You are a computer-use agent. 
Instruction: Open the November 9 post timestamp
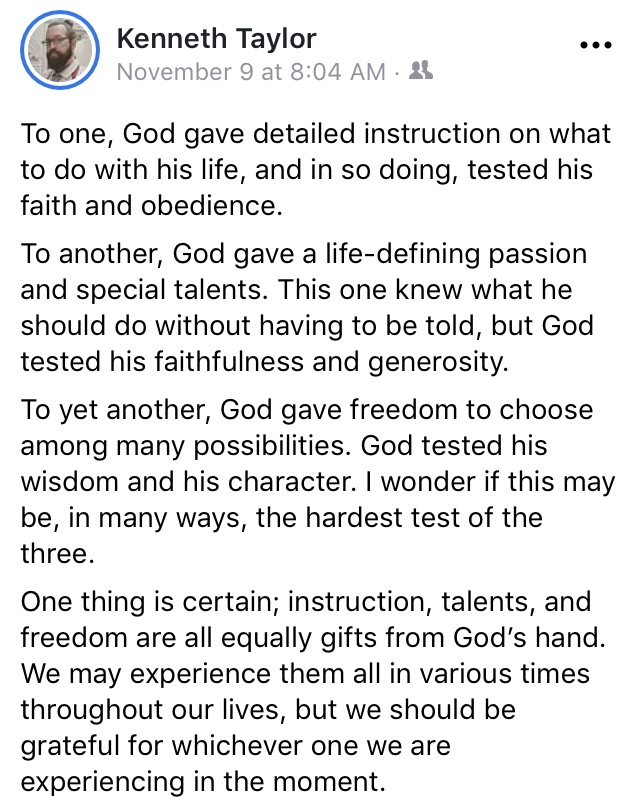coord(250,72)
